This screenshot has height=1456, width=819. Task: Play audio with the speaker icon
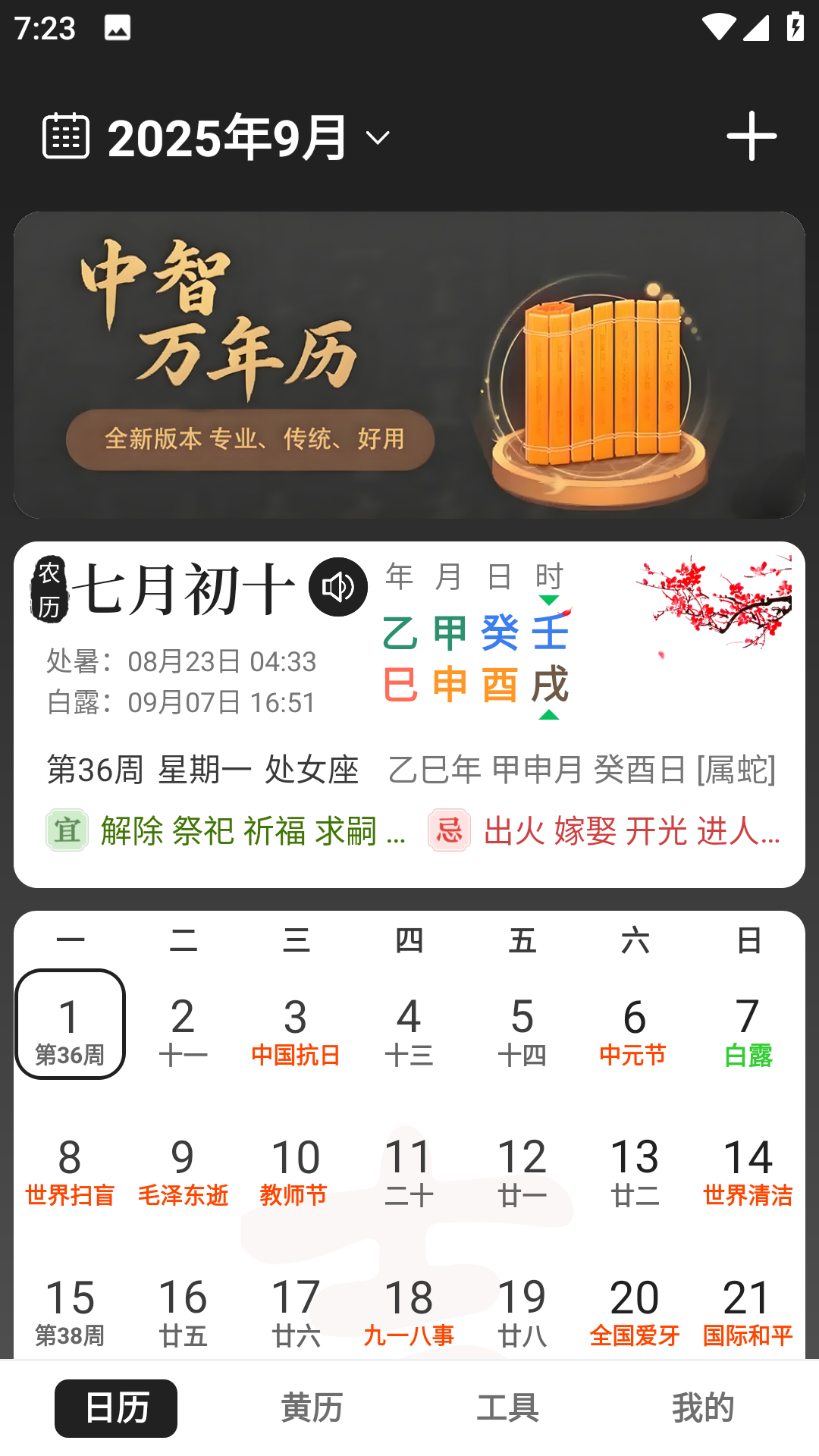(x=338, y=587)
